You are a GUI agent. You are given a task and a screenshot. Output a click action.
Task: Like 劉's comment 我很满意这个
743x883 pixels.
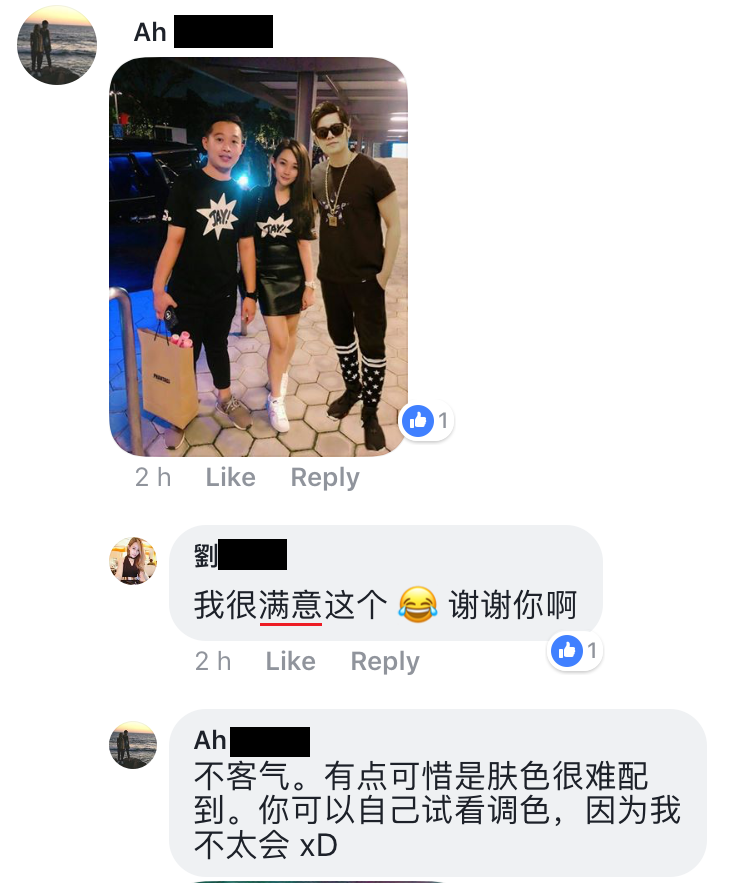click(x=290, y=661)
